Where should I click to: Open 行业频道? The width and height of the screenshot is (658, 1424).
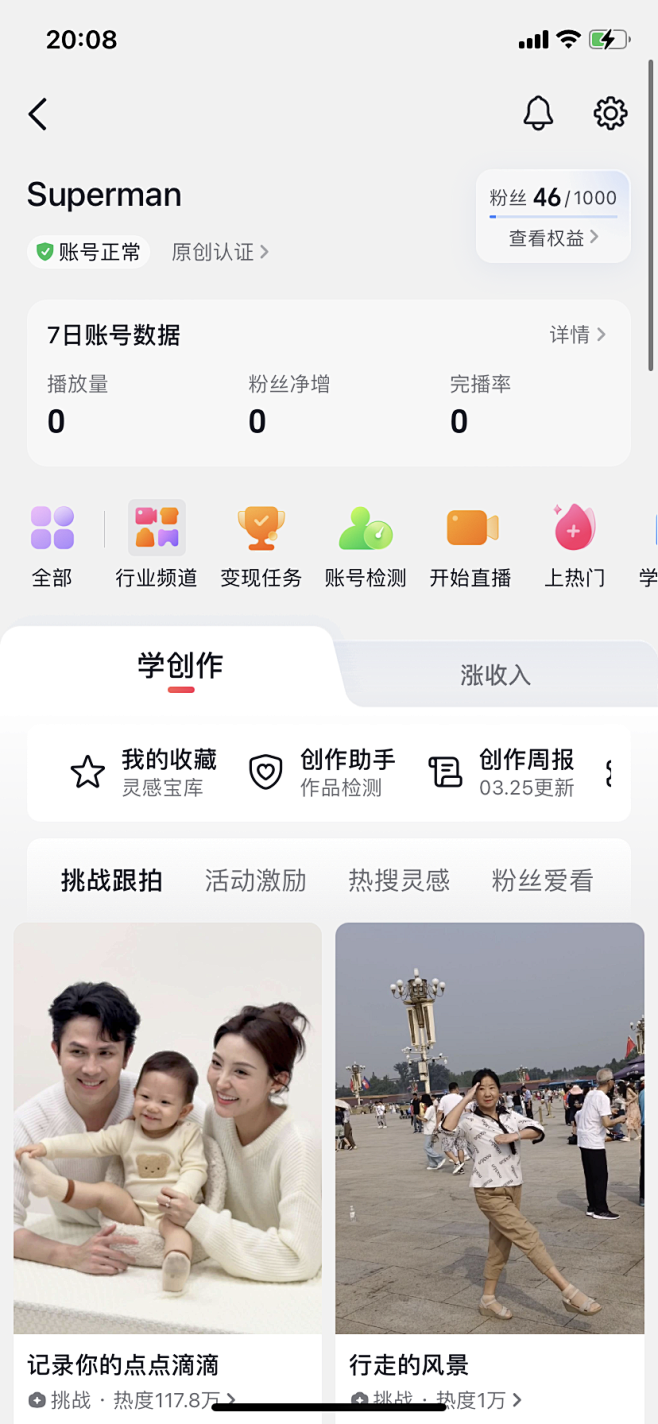pyautogui.click(x=157, y=545)
